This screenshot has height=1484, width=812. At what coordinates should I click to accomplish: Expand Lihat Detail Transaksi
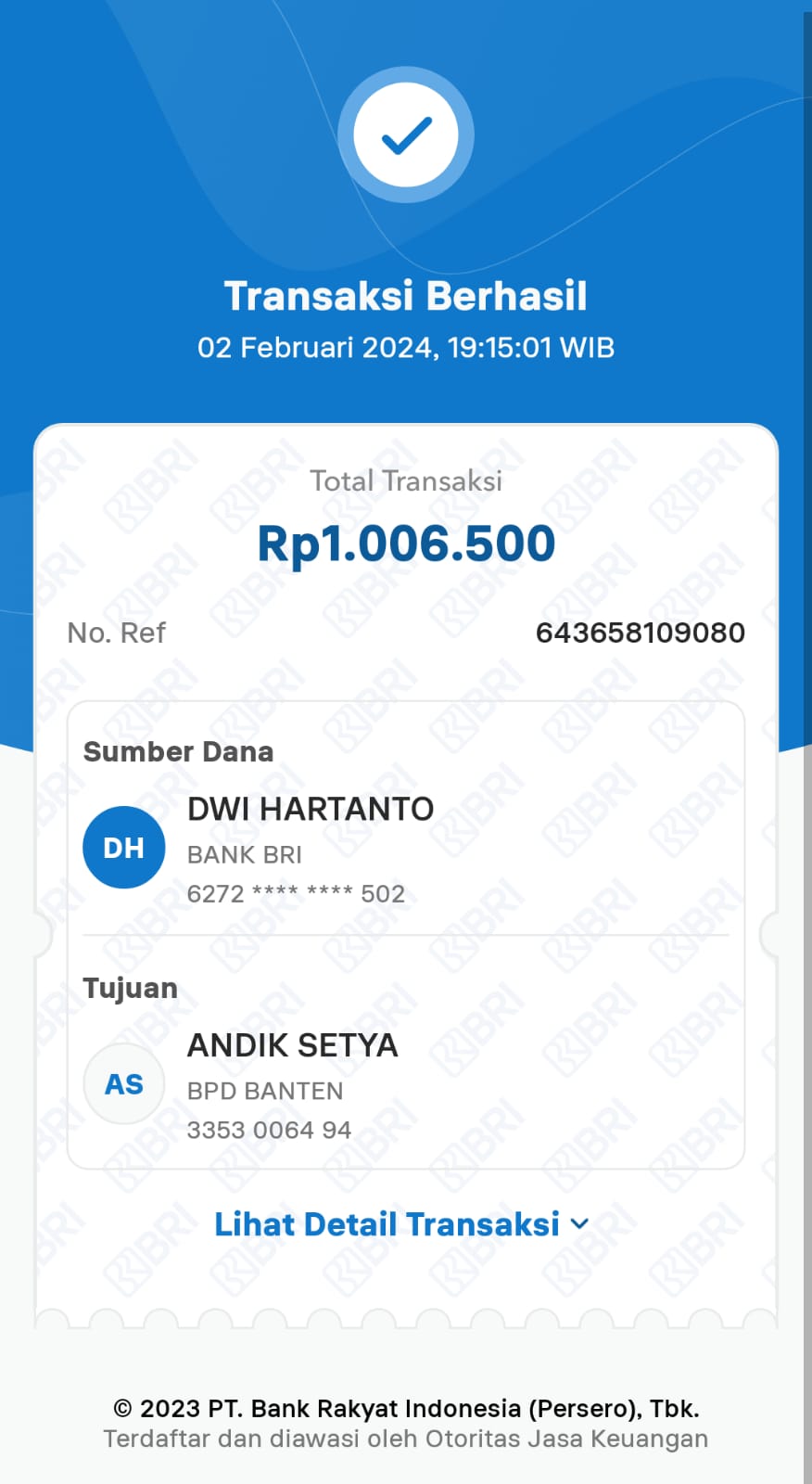pos(401,1224)
